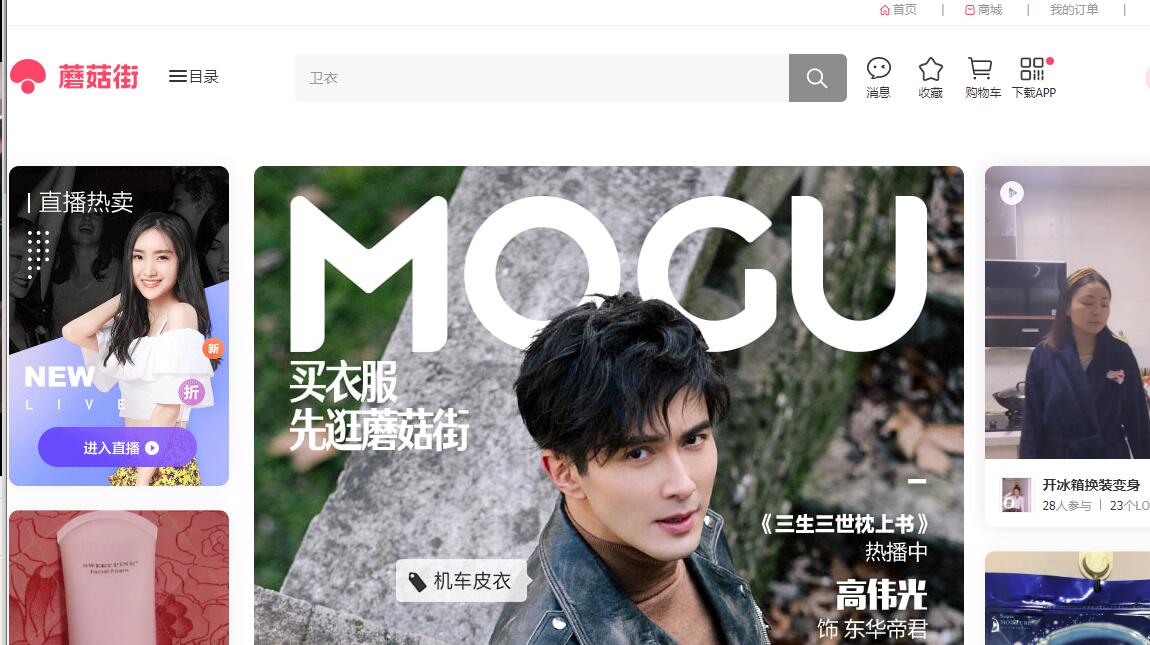Open 我的订单 orders link
Viewport: 1150px width, 645px height.
1073,10
